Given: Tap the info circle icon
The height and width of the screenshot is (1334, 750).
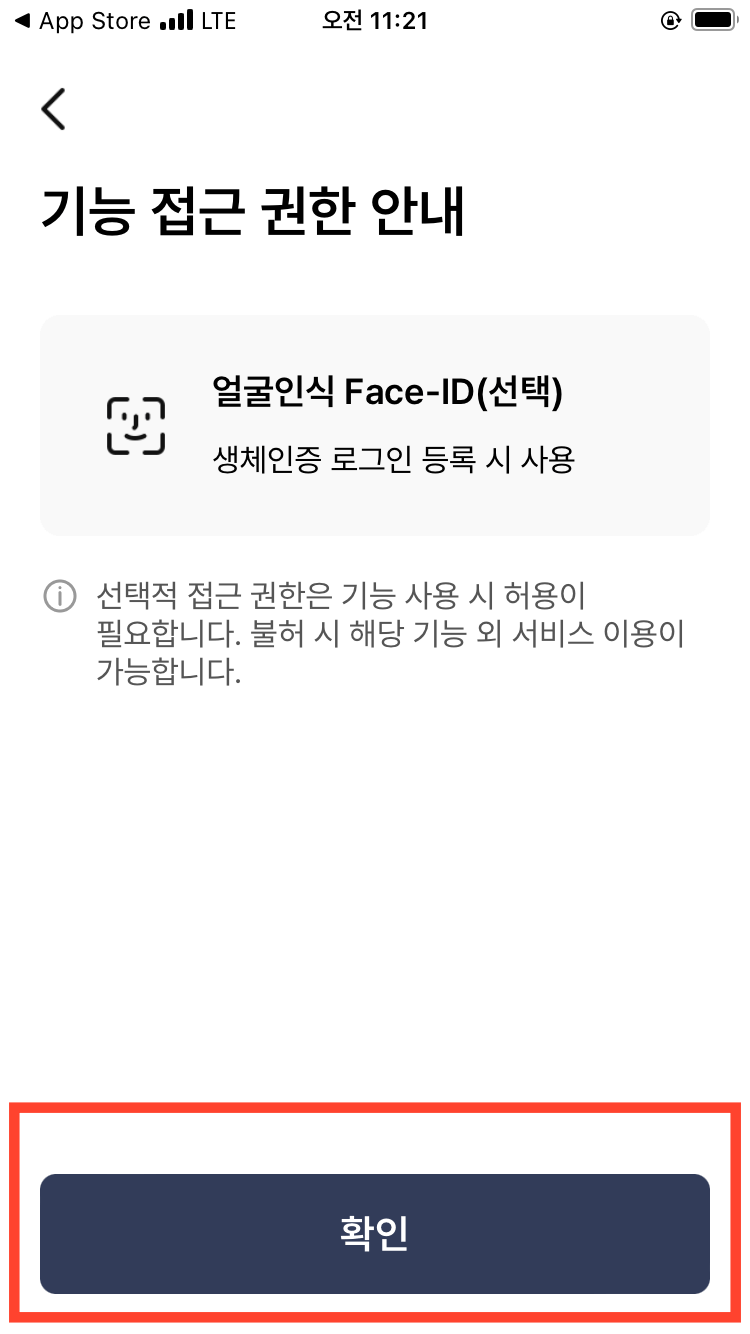Looking at the screenshot, I should click(59, 597).
